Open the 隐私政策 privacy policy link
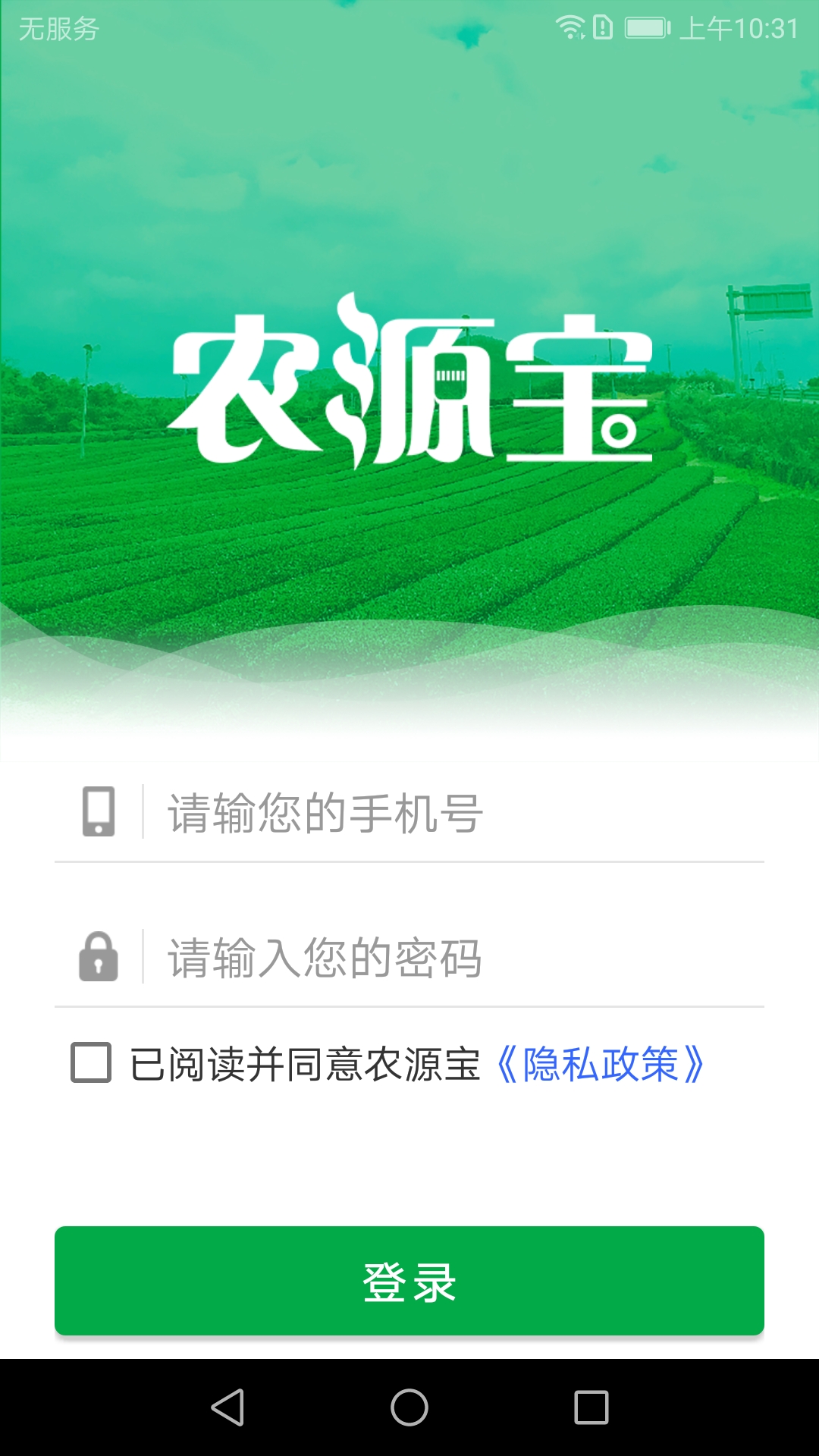Image resolution: width=819 pixels, height=1456 pixels. (600, 1064)
